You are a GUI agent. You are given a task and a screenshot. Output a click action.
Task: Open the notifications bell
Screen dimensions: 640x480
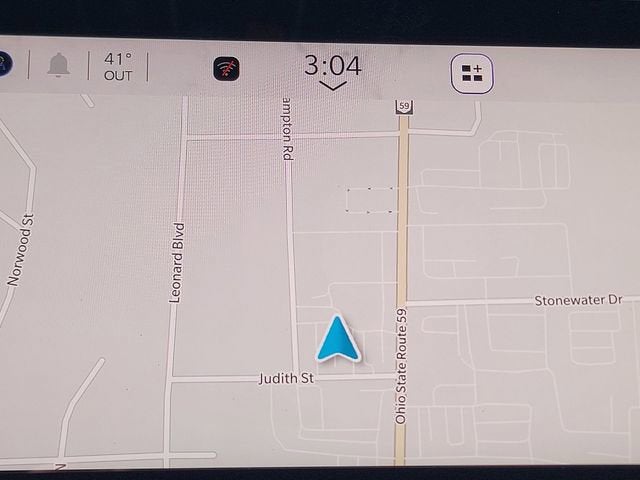pyautogui.click(x=59, y=66)
